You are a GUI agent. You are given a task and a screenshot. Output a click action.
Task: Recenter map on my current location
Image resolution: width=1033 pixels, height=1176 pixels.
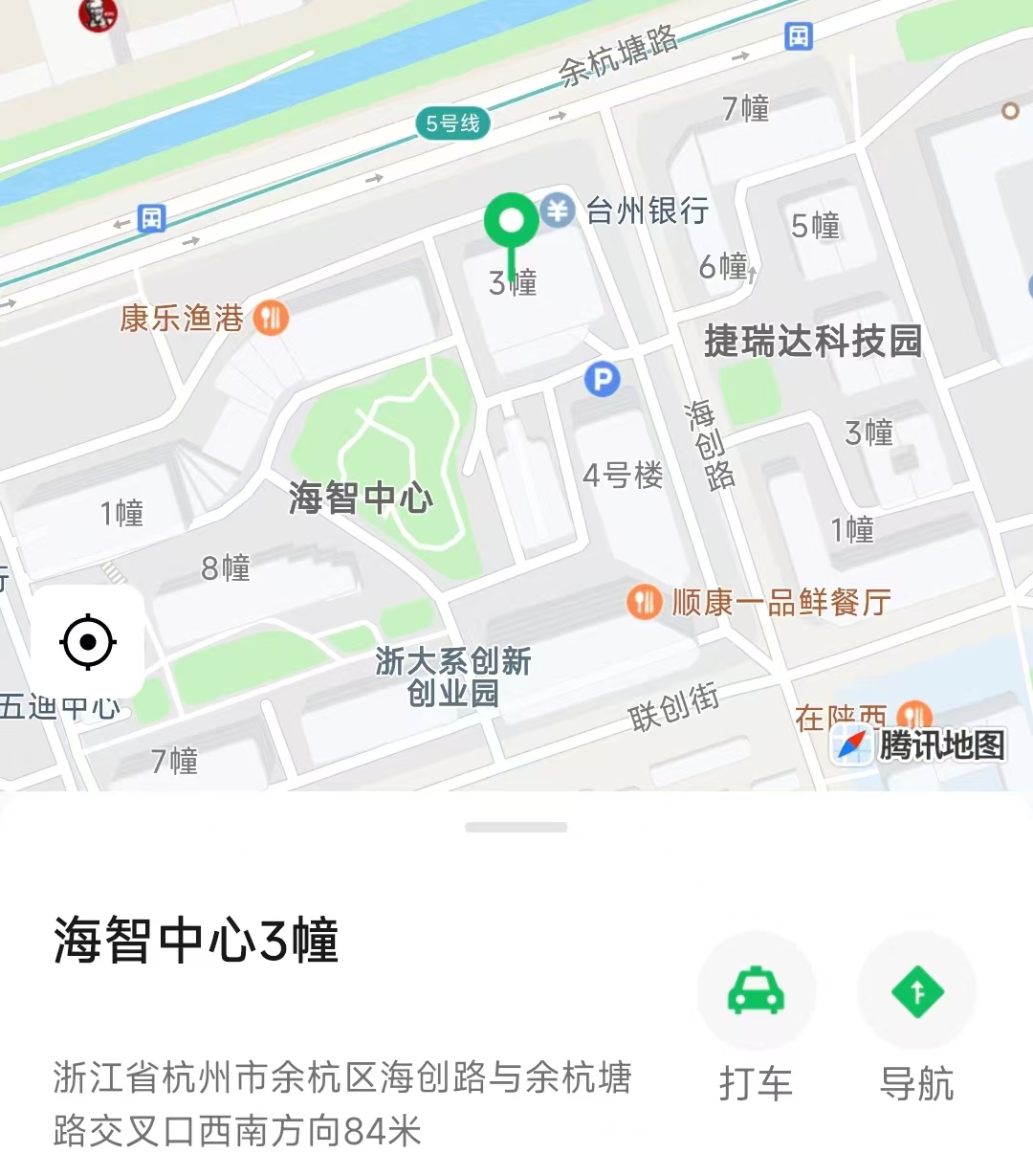[88, 642]
